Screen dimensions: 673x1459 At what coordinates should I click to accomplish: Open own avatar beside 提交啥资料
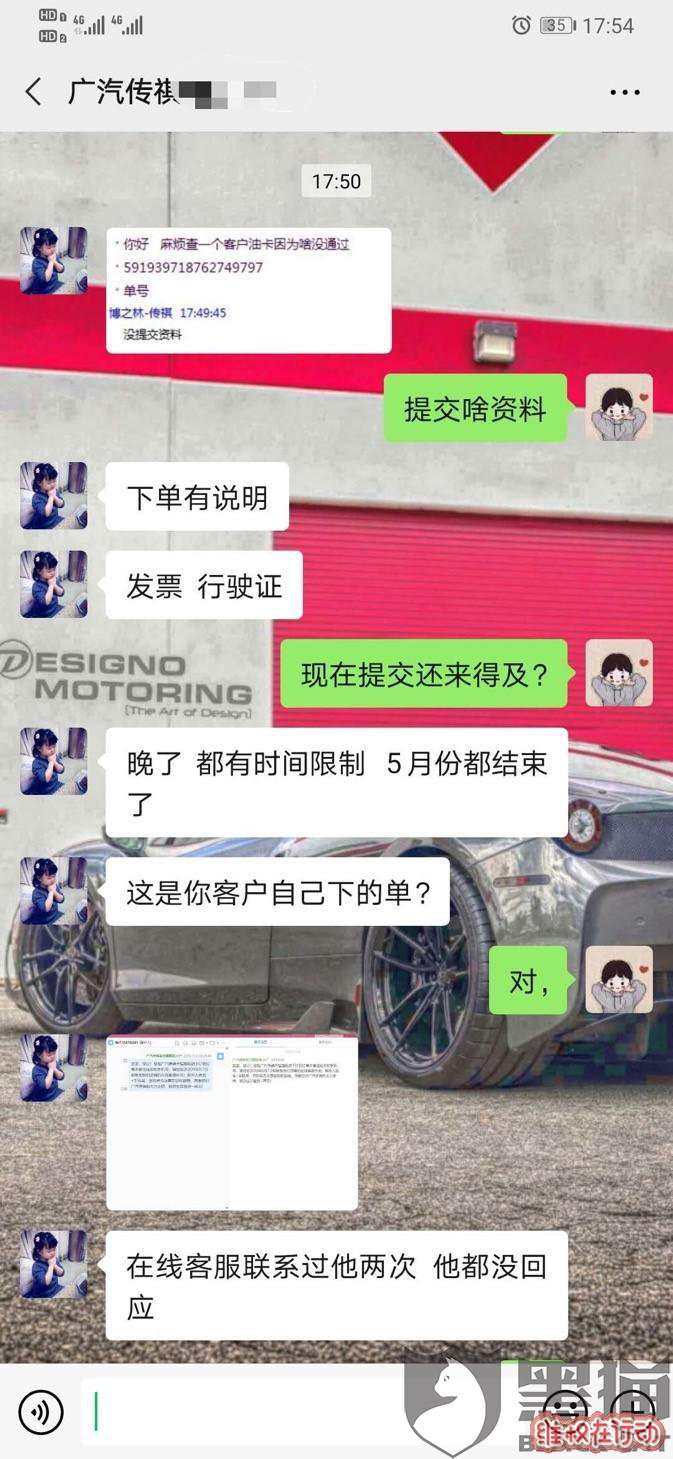click(619, 408)
